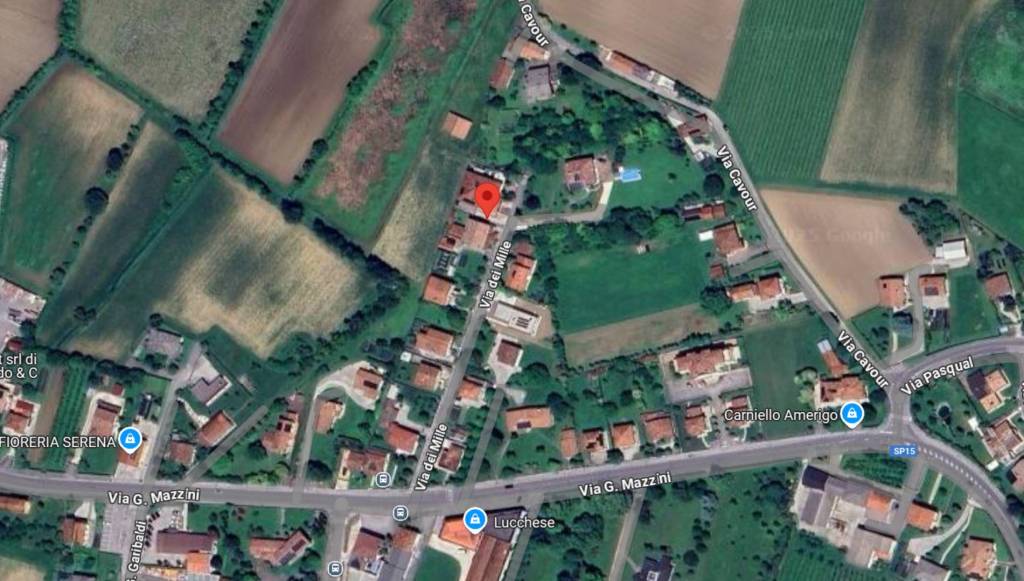Image resolution: width=1024 pixels, height=581 pixels.
Task: Open the Fioreria Serena place marker
Action: coord(129,439)
